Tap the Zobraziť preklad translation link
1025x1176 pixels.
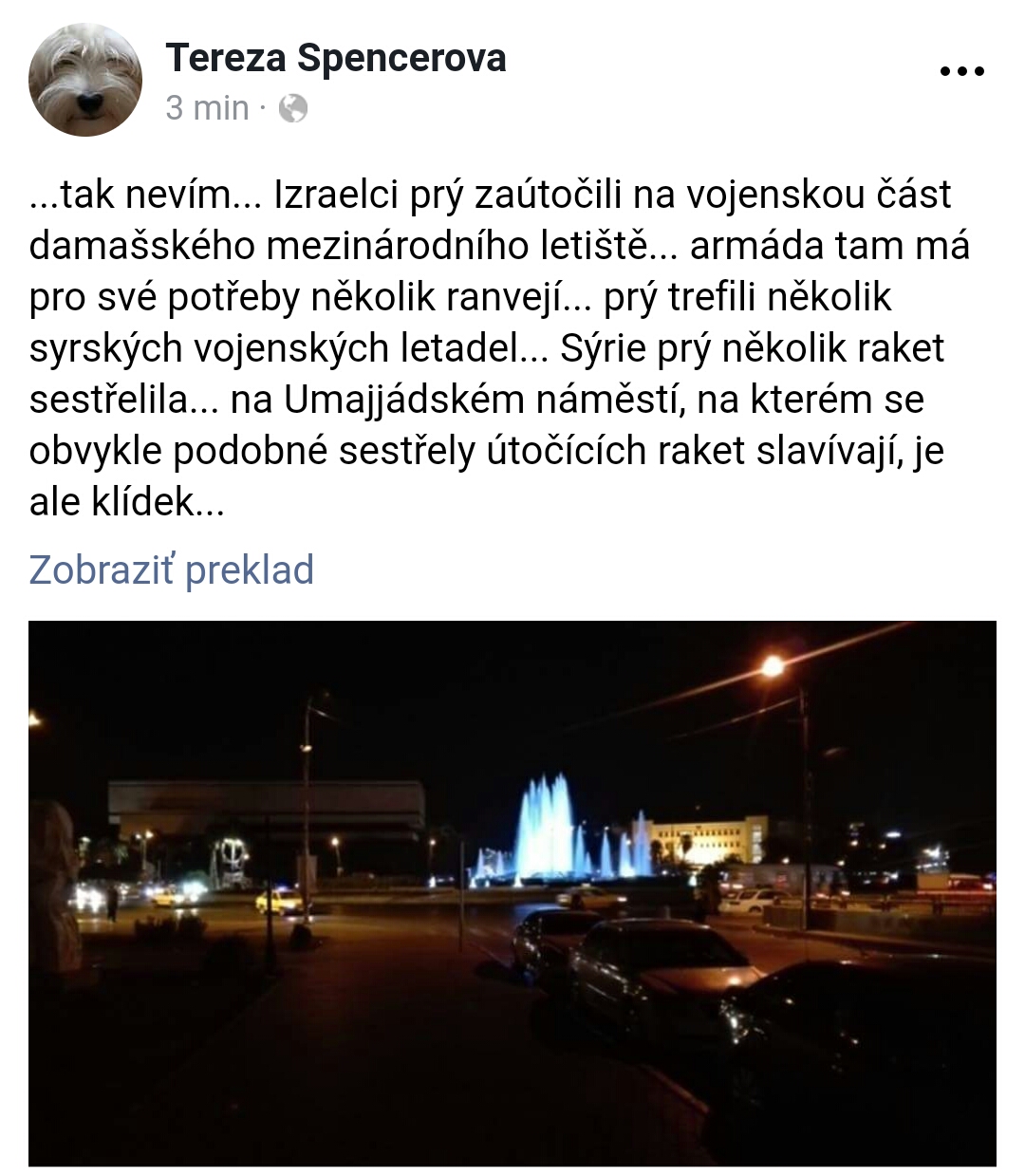(172, 569)
